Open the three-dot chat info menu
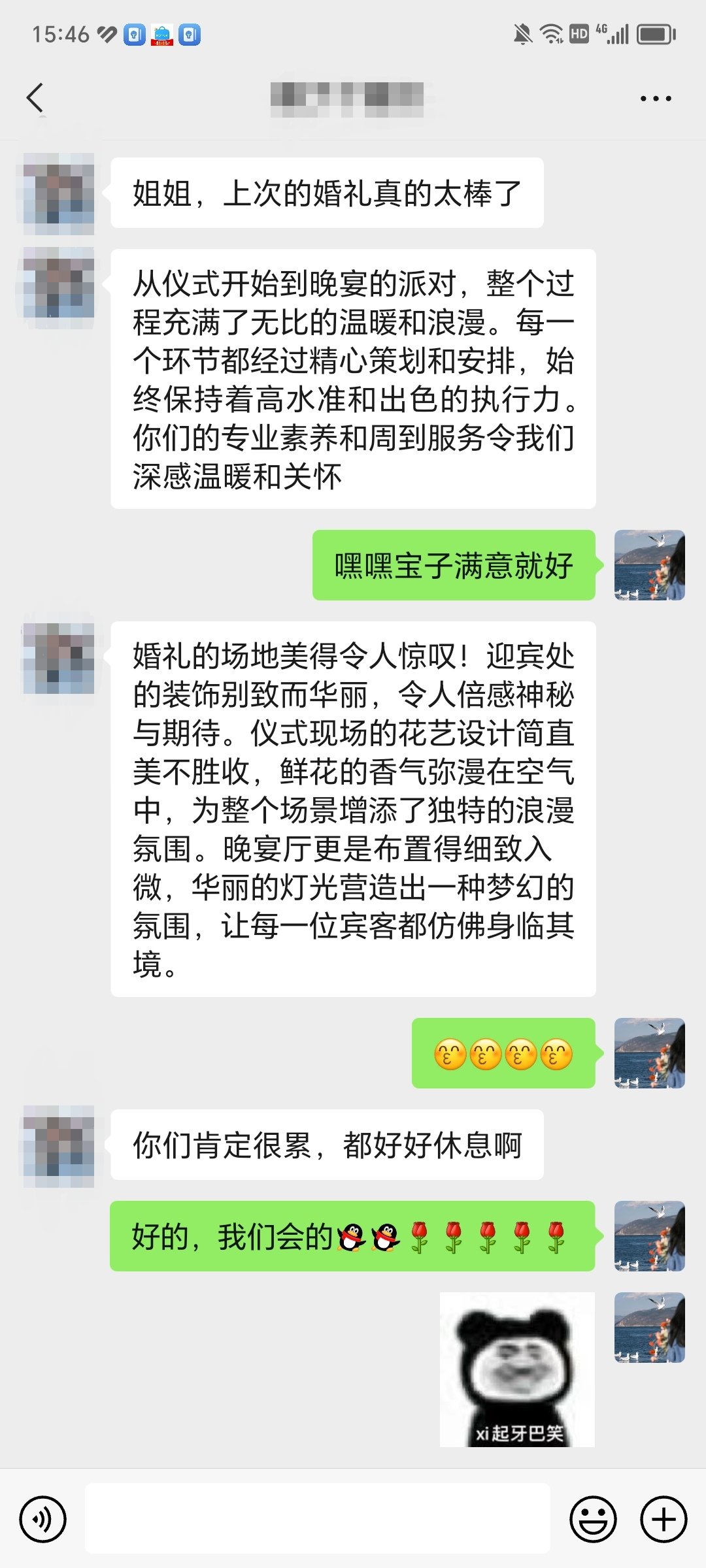This screenshot has width=706, height=1568. click(656, 99)
